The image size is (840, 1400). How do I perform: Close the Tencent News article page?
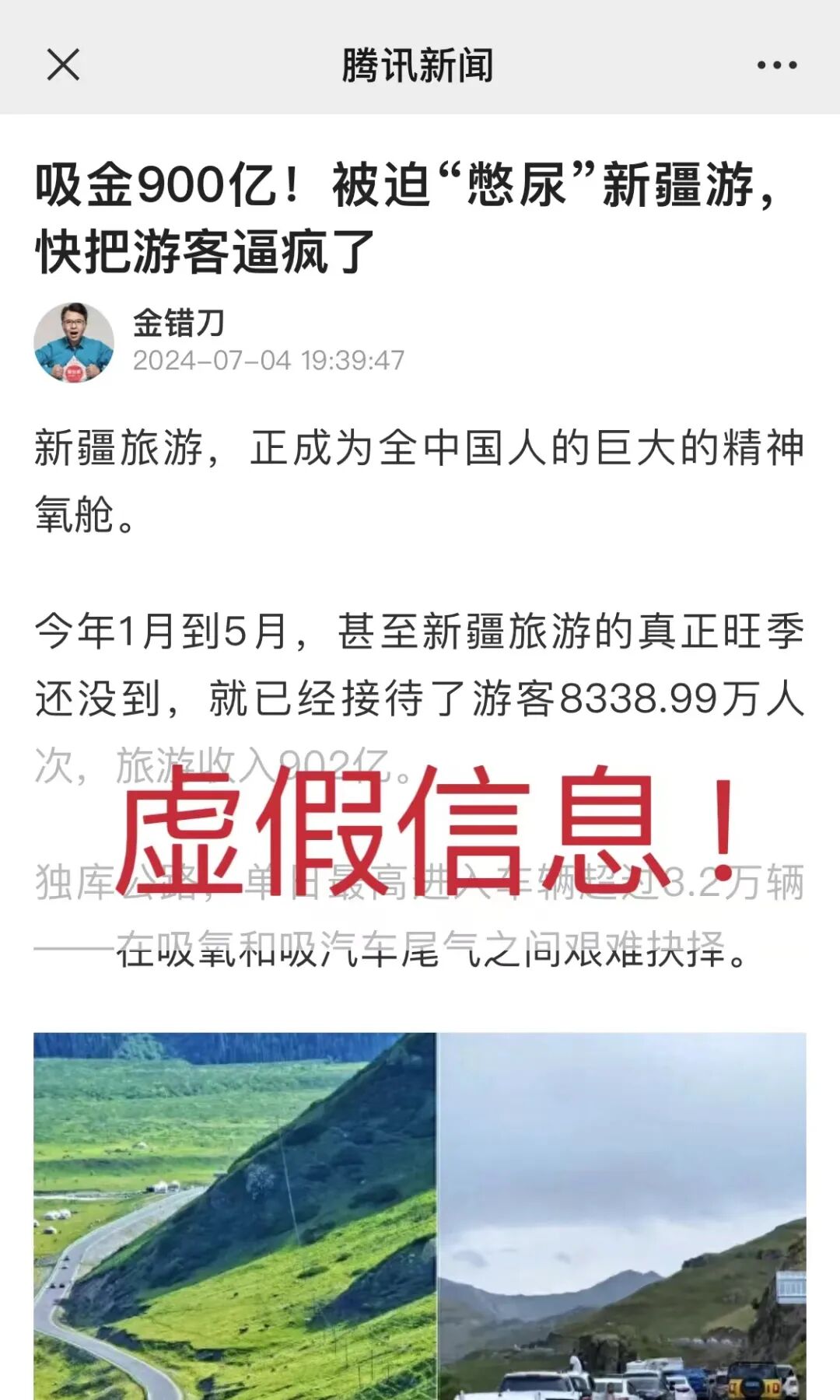[63, 65]
